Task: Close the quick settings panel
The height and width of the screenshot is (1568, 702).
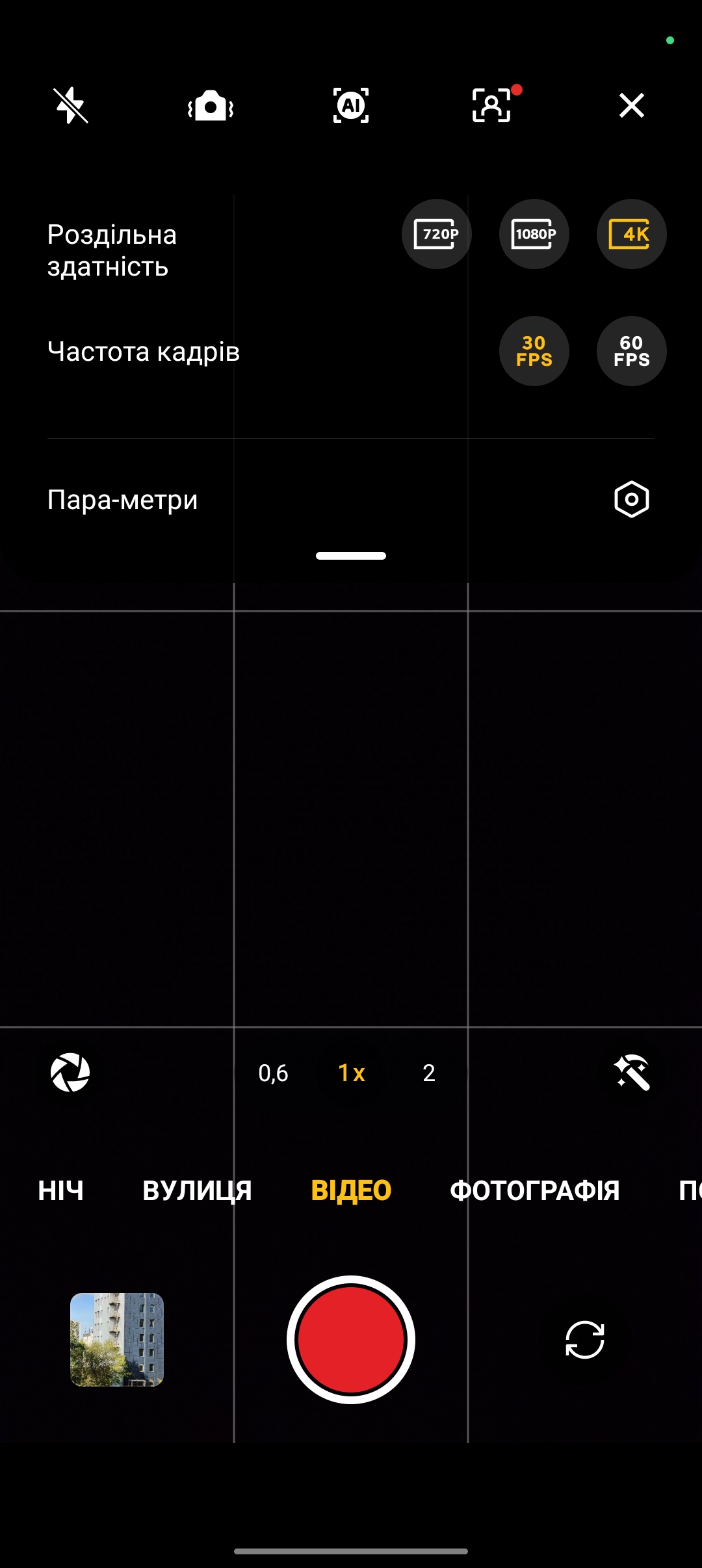Action: (632, 105)
